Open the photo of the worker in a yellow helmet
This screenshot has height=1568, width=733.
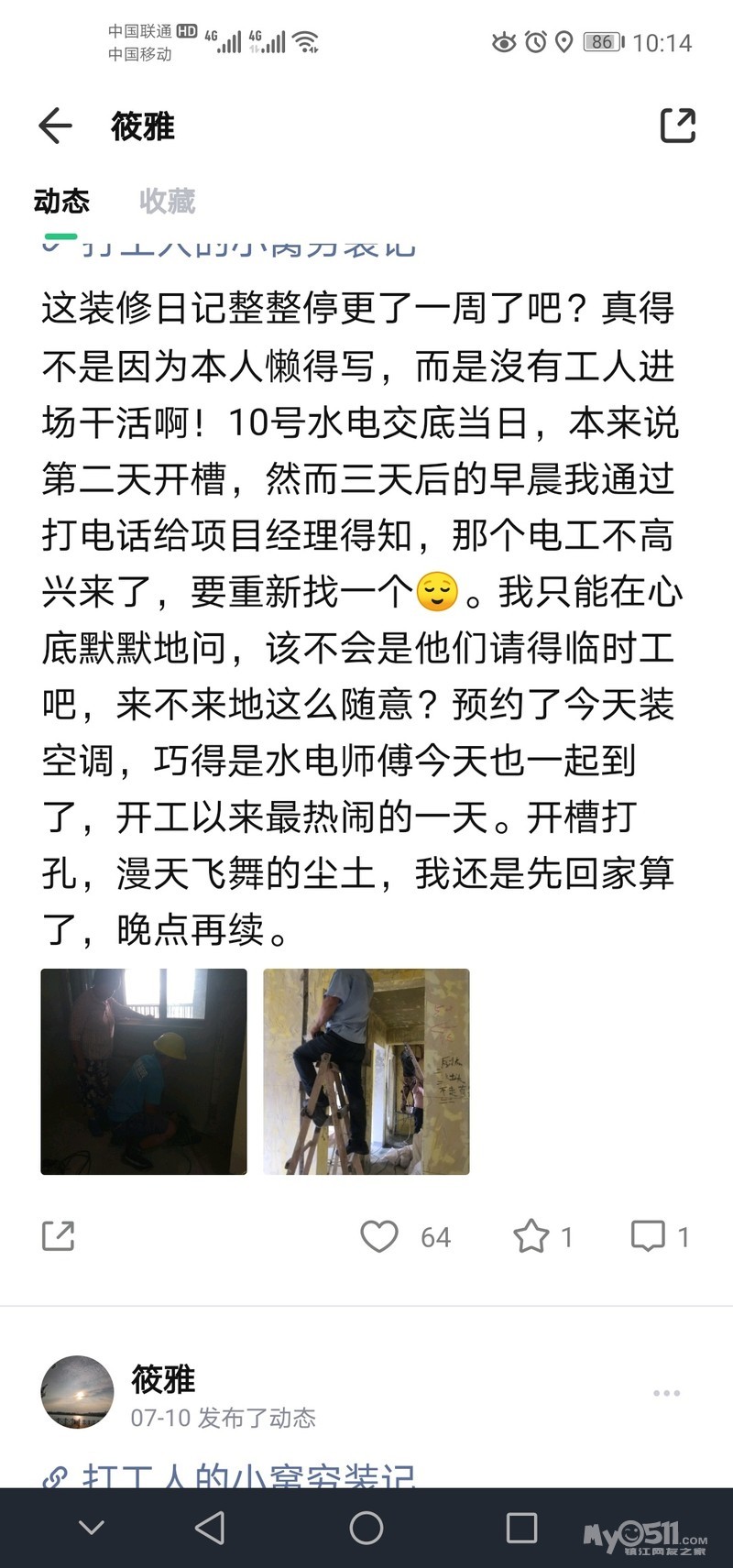[x=144, y=1071]
